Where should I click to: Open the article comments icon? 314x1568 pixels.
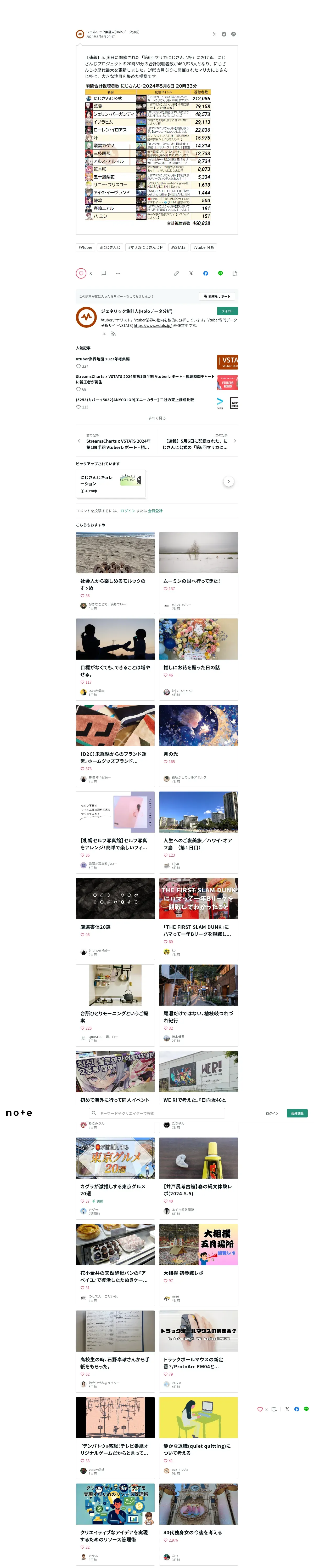103,273
